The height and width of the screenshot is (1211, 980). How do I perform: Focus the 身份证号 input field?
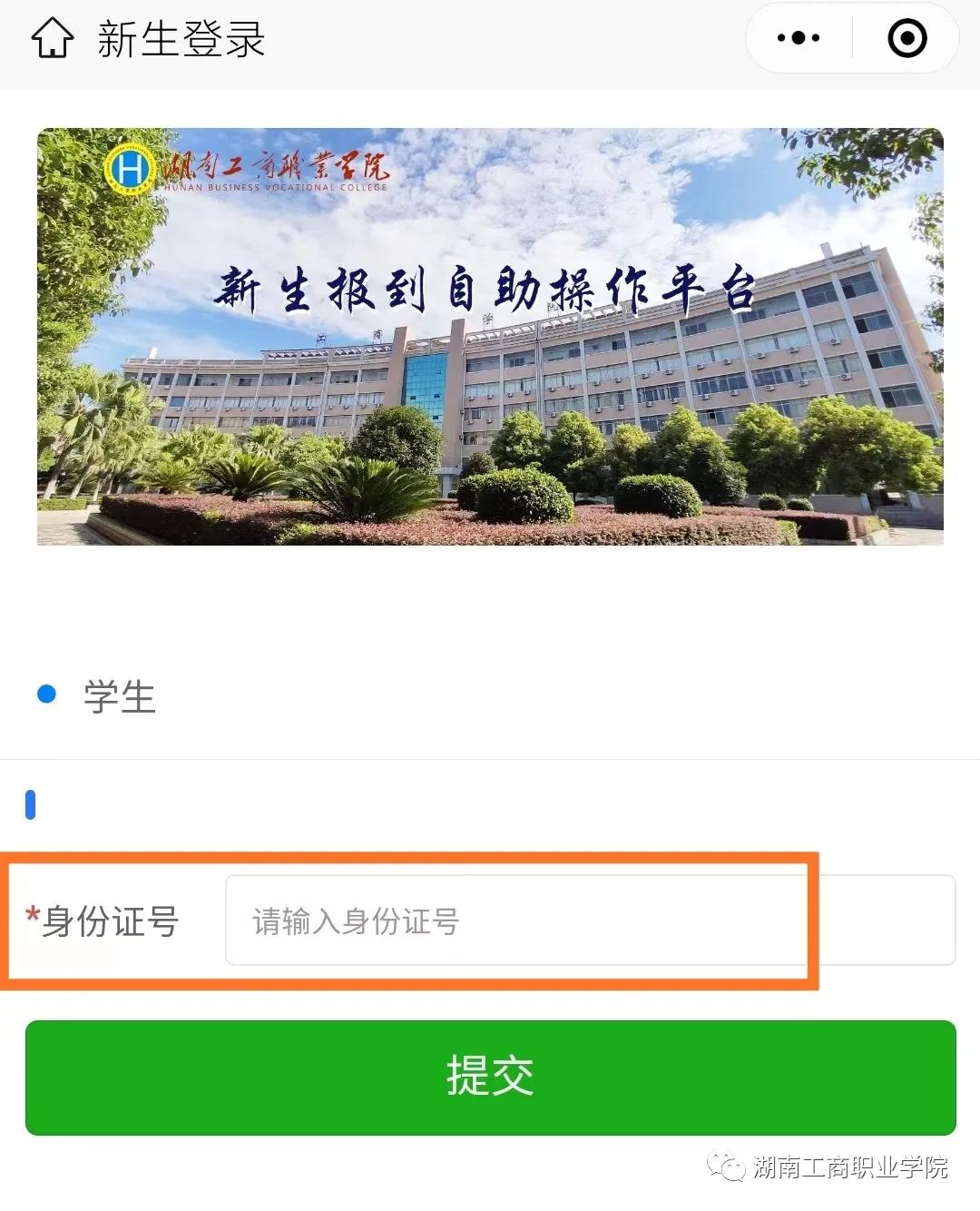pos(590,921)
